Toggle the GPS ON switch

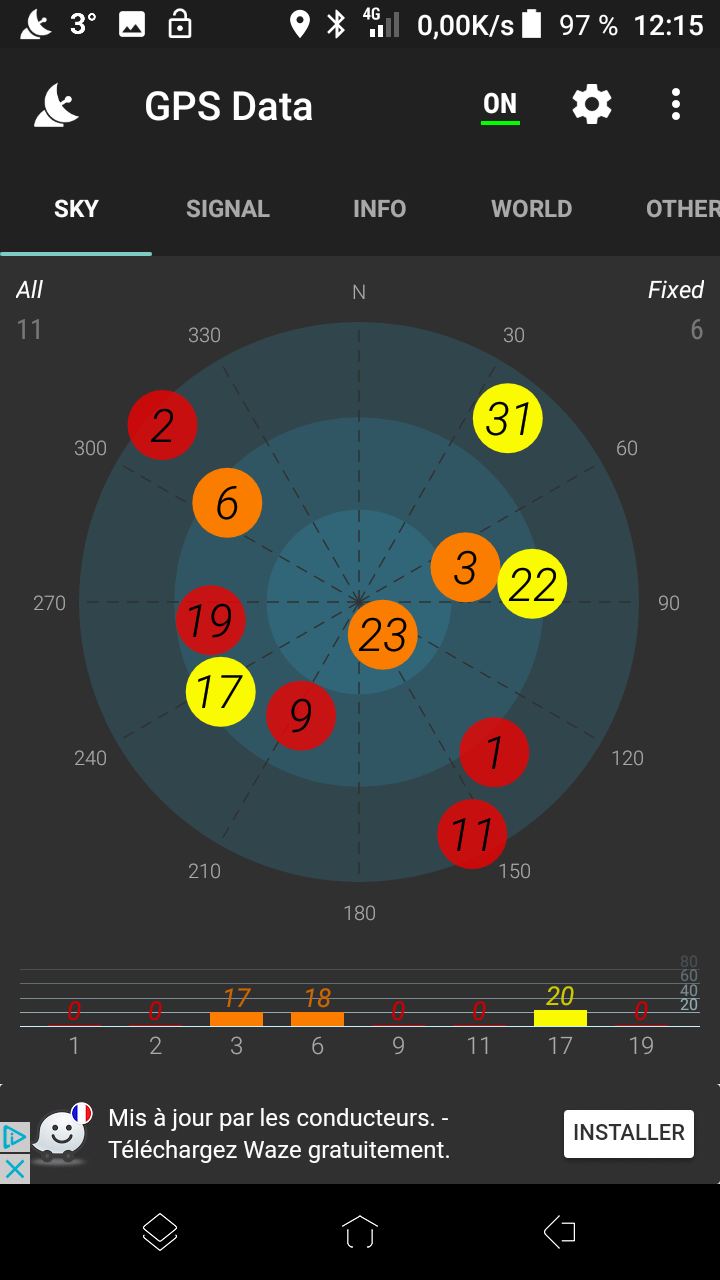(x=500, y=105)
